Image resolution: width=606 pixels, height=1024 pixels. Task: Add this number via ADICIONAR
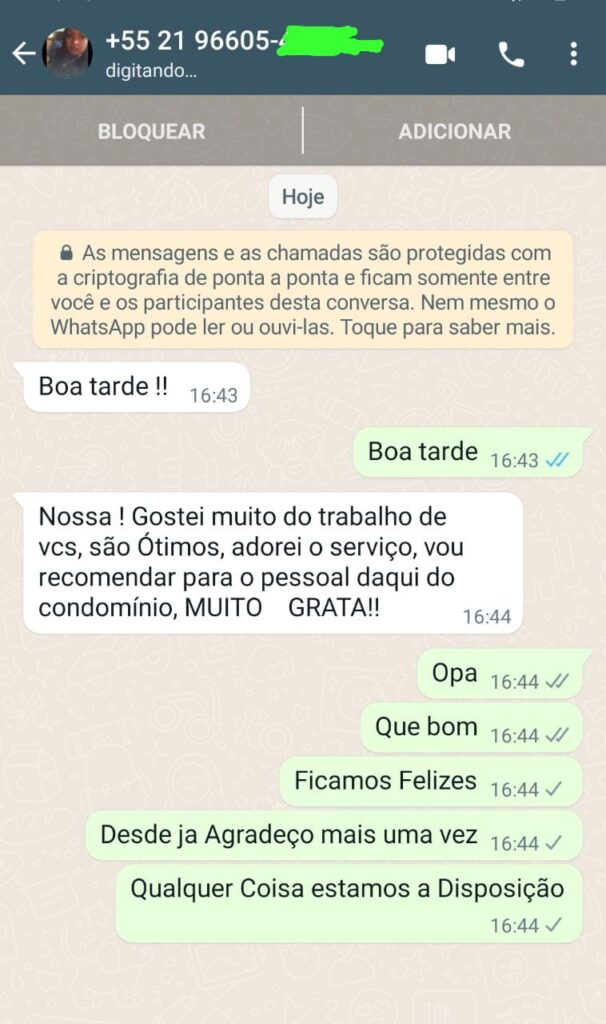click(x=454, y=131)
